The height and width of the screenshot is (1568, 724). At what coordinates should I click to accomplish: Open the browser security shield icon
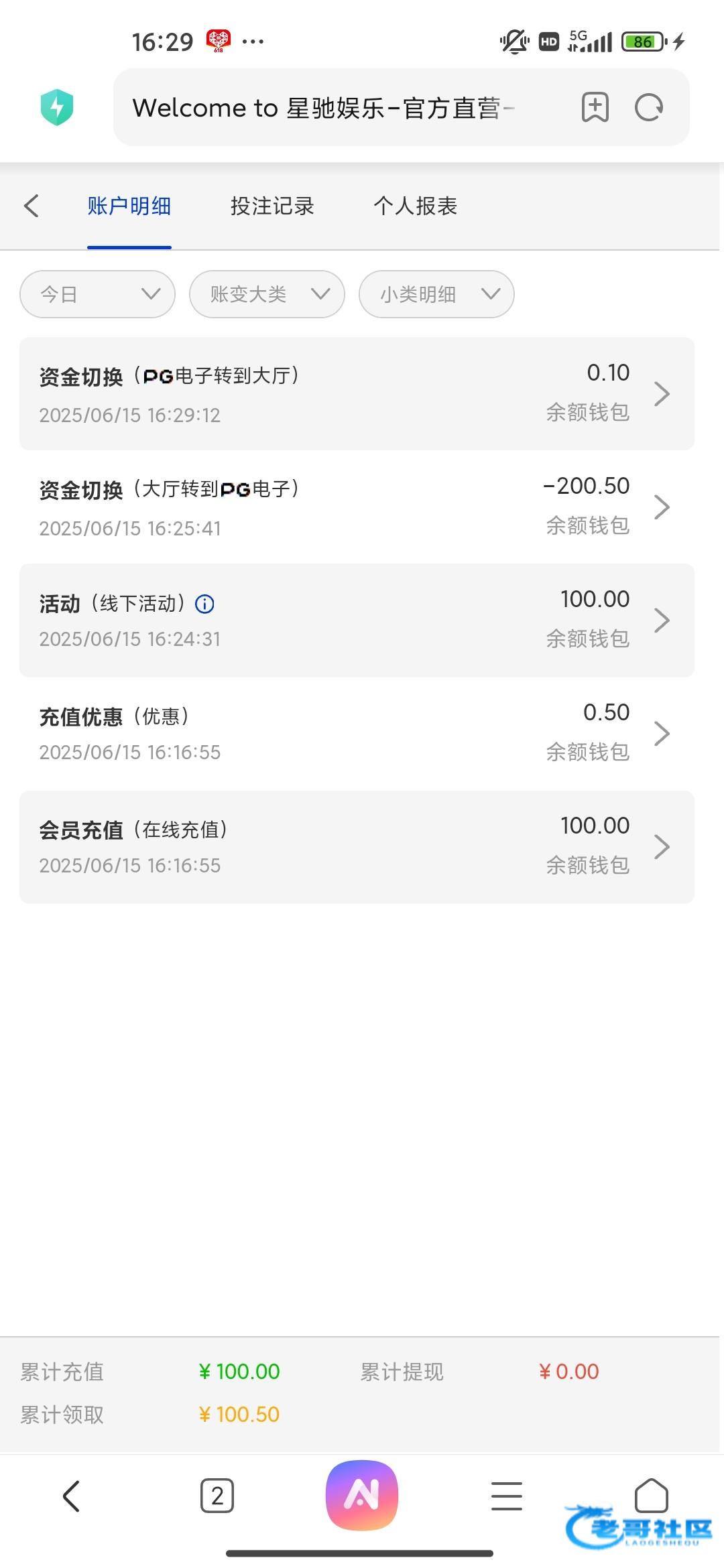click(x=57, y=107)
